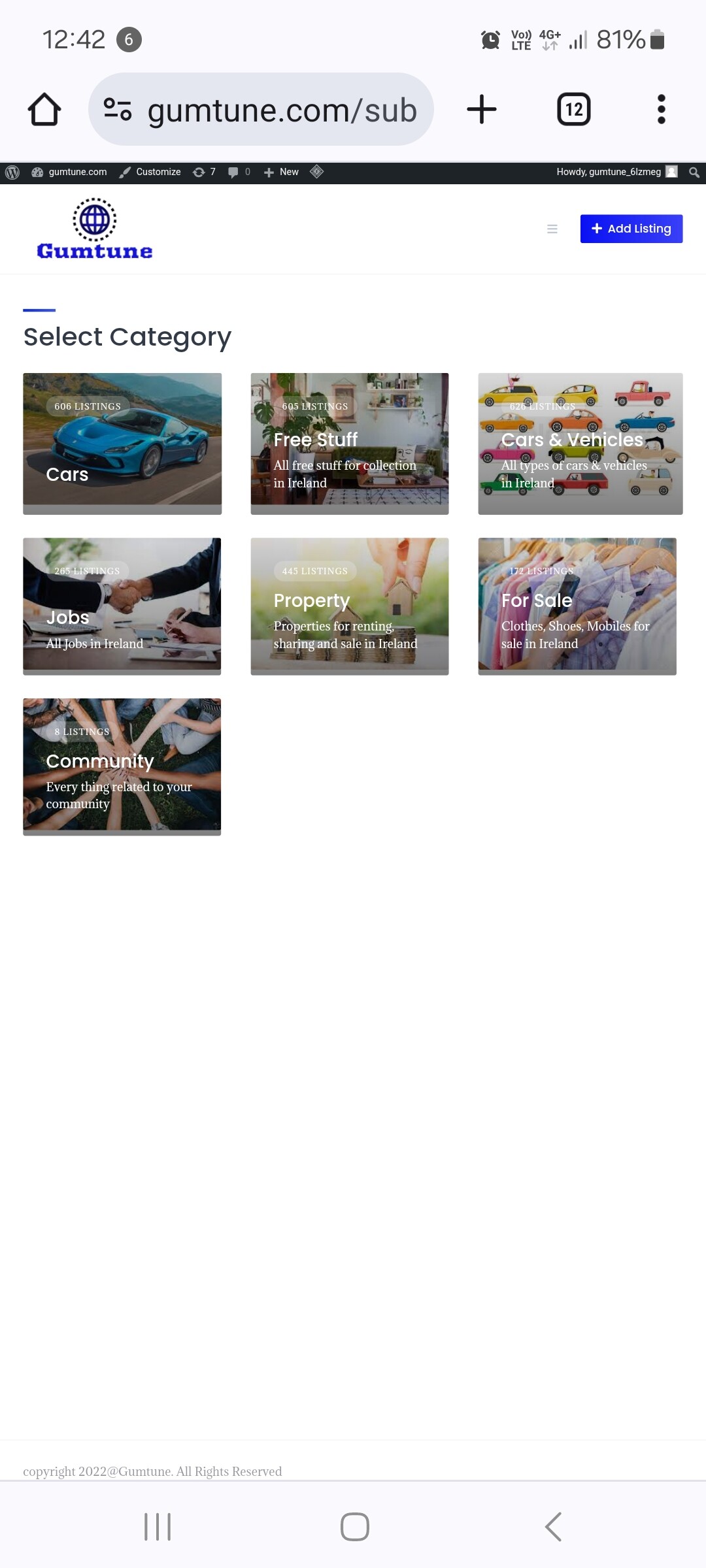Screen dimensions: 706x1568
Task: Open a new browser tab
Action: pyautogui.click(x=482, y=109)
